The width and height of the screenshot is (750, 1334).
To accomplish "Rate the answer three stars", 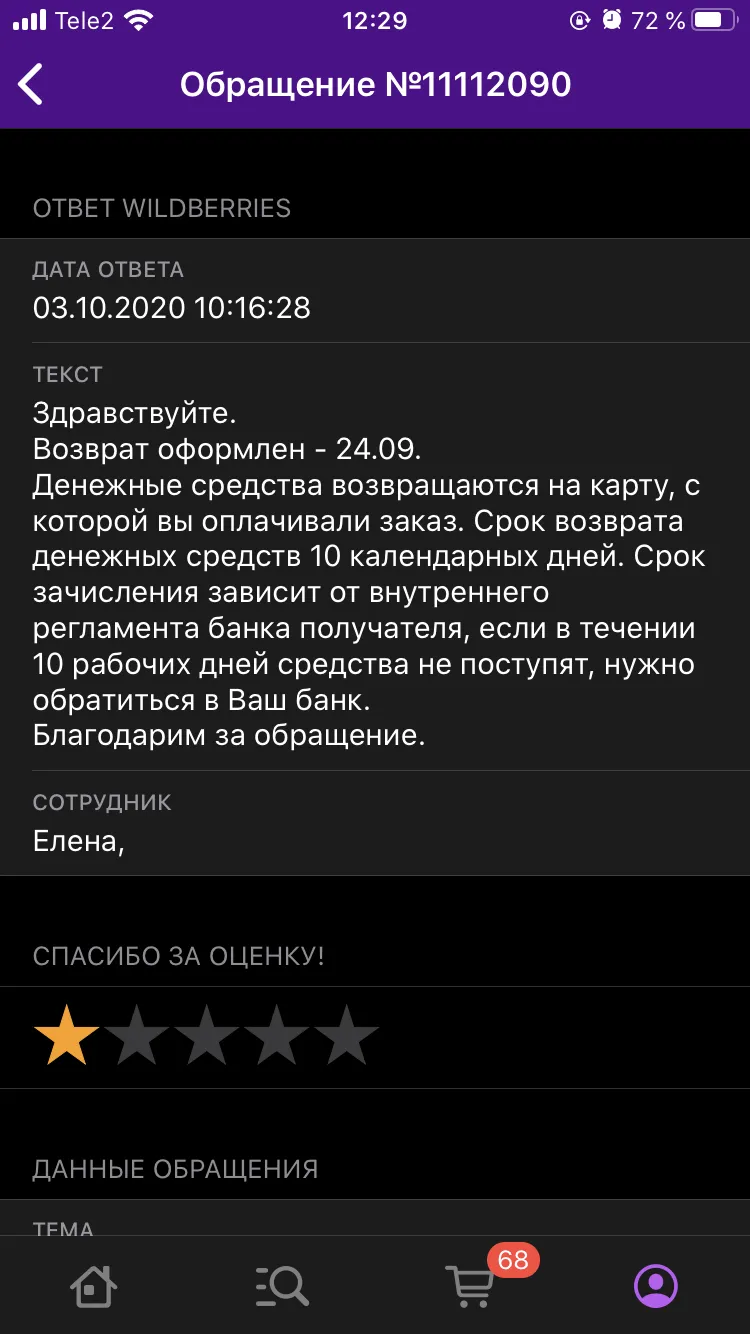I will (207, 1036).
